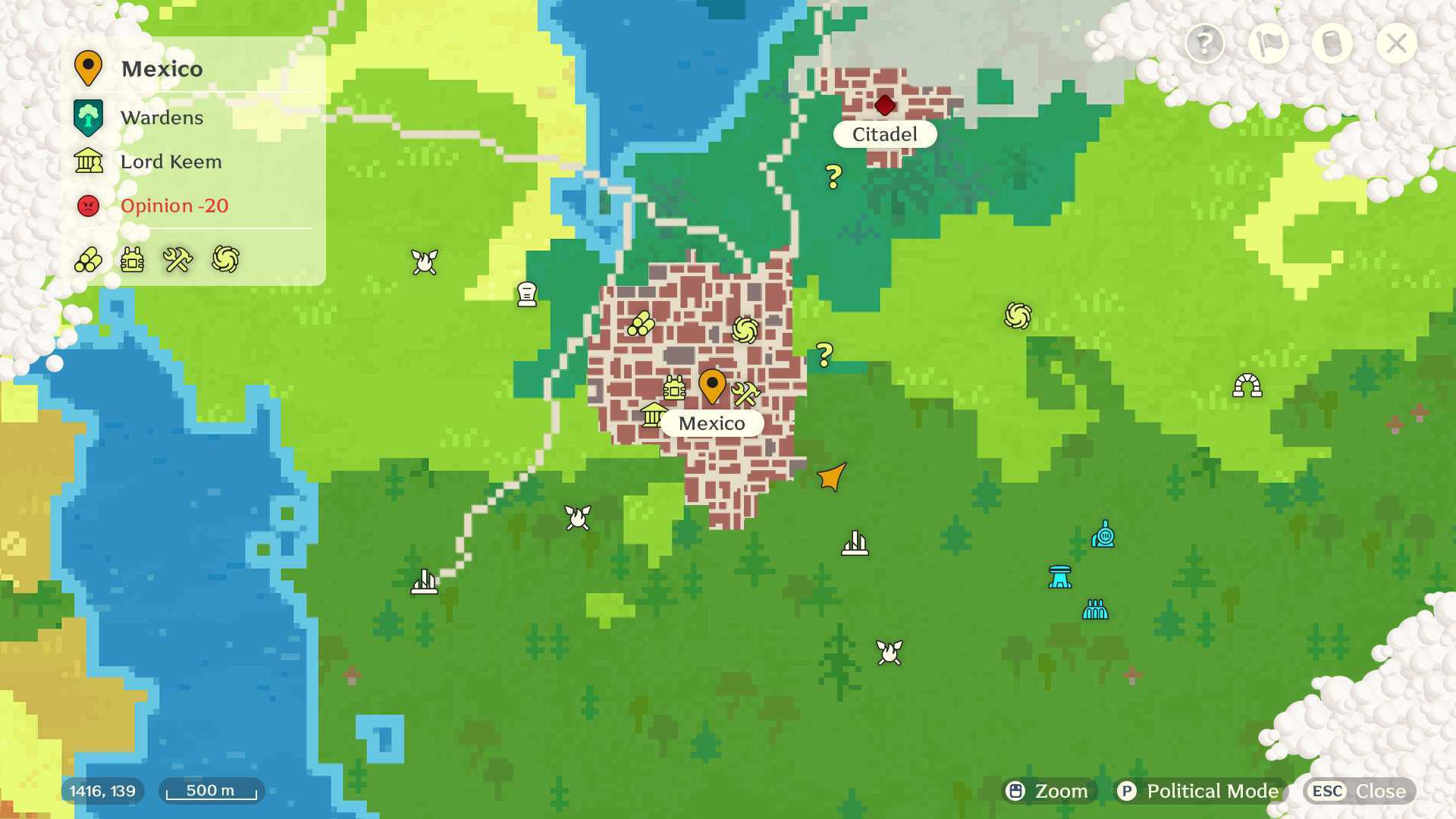Tap the gravestone marker on the map
1456x819 pixels.
pos(527,293)
